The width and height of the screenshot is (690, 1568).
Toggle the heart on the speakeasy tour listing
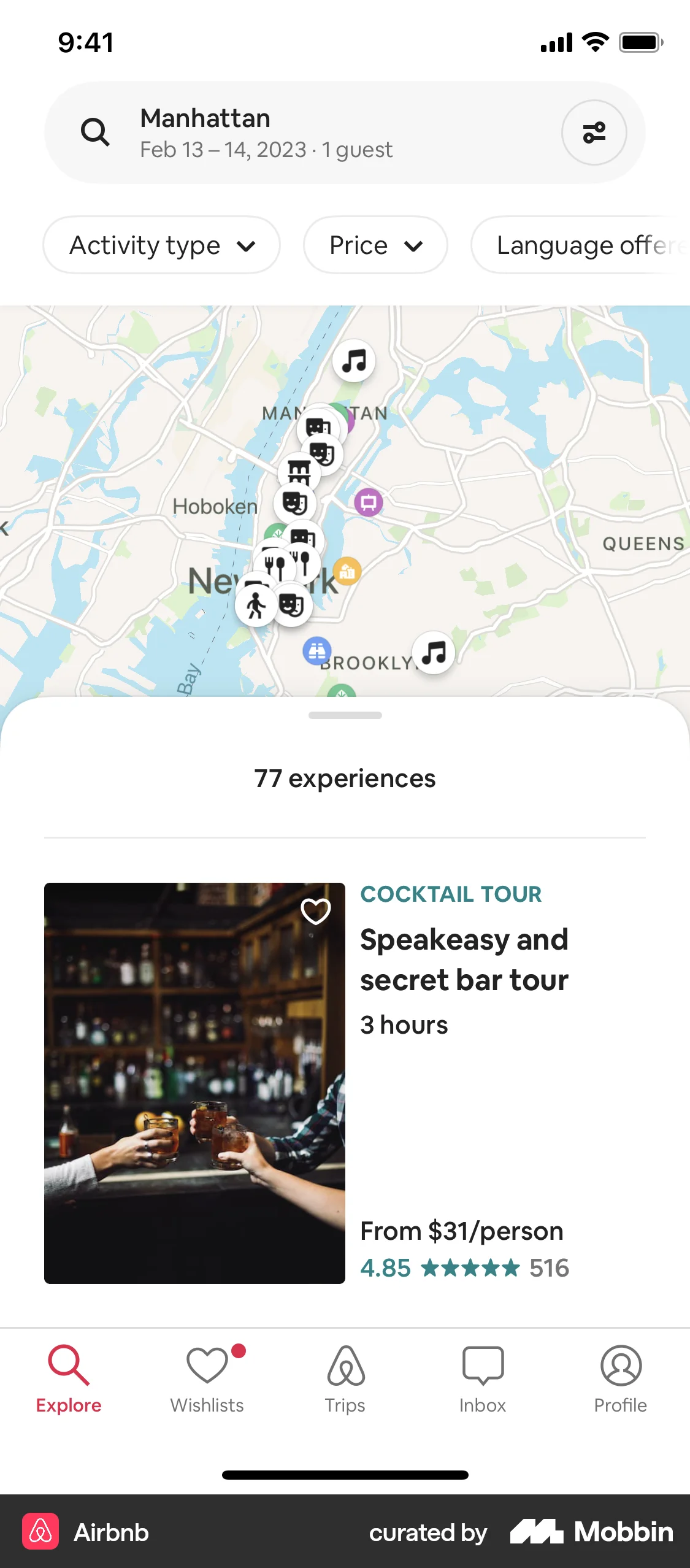click(x=315, y=912)
